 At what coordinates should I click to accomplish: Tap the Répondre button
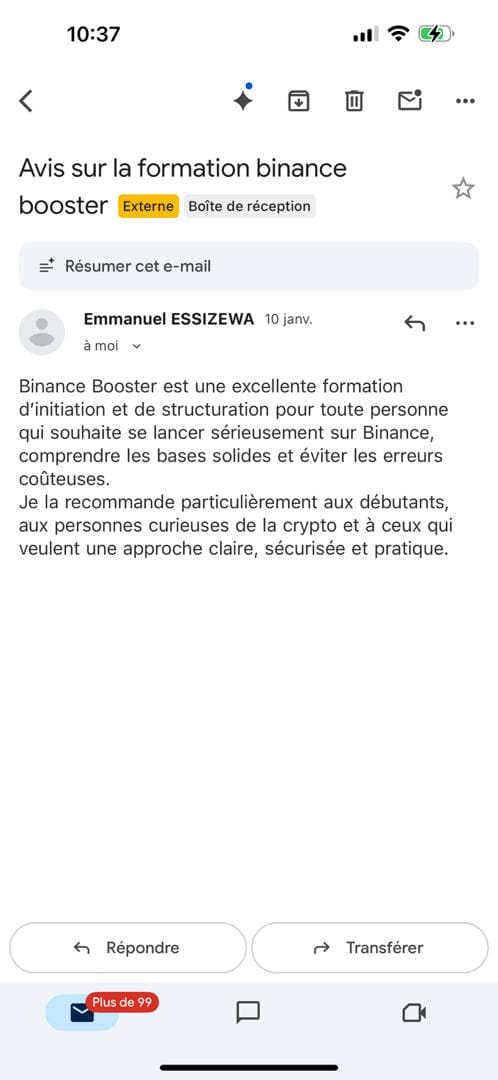point(127,948)
